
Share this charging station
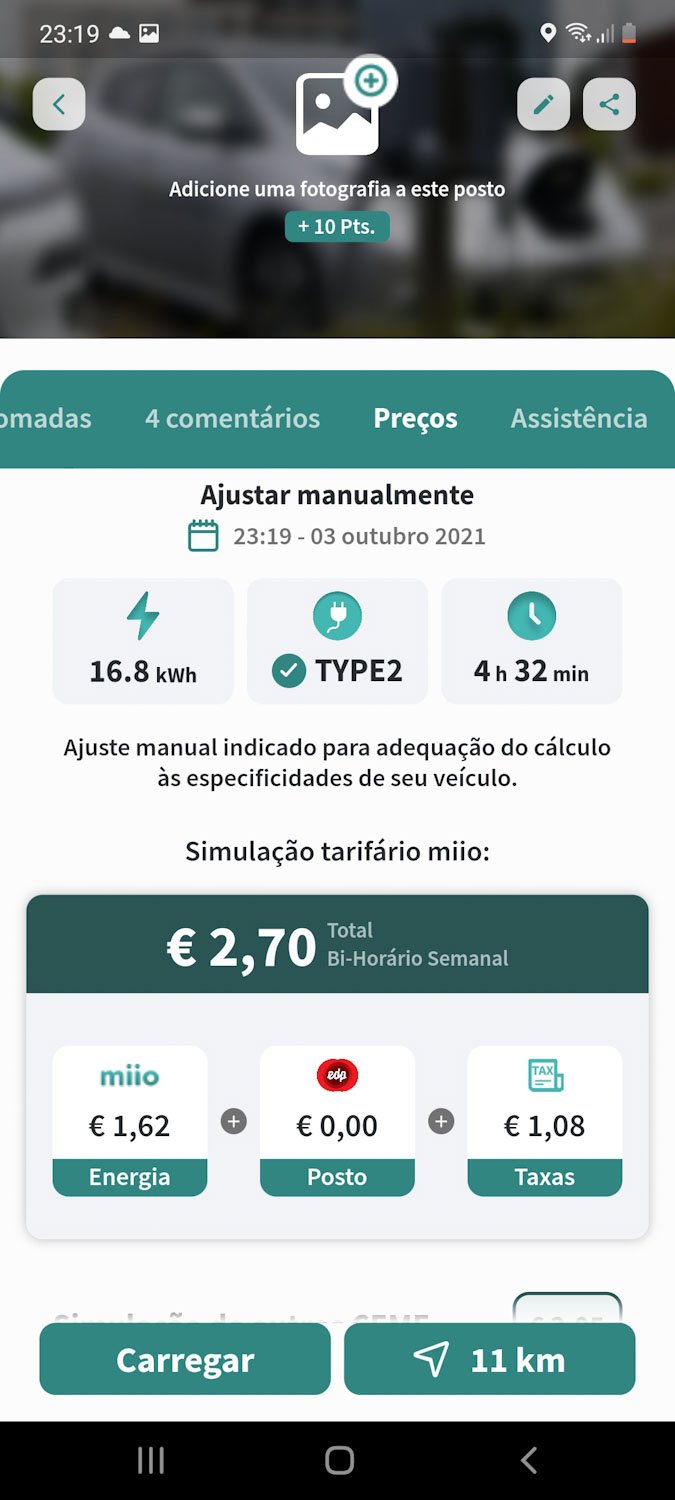[x=609, y=104]
